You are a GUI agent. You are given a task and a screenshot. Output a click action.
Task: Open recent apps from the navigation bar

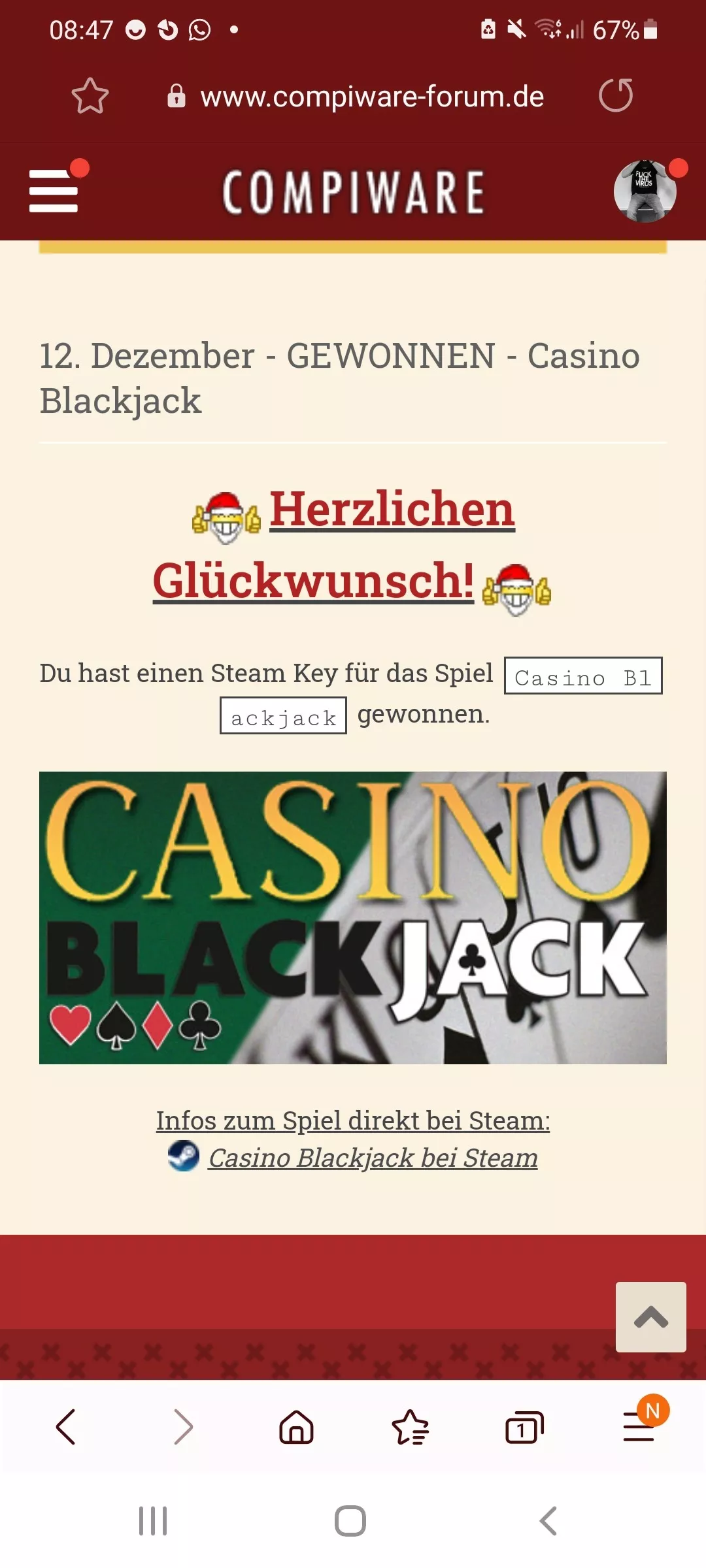pos(153,1521)
